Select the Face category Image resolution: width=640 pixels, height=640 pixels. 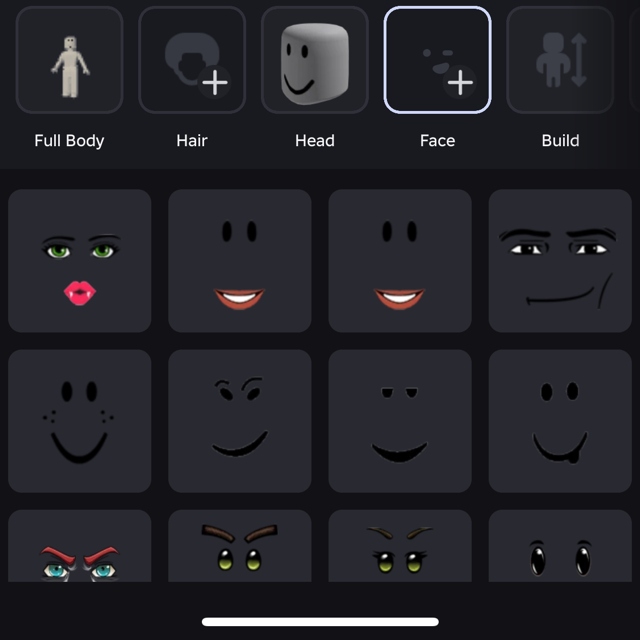[437, 60]
